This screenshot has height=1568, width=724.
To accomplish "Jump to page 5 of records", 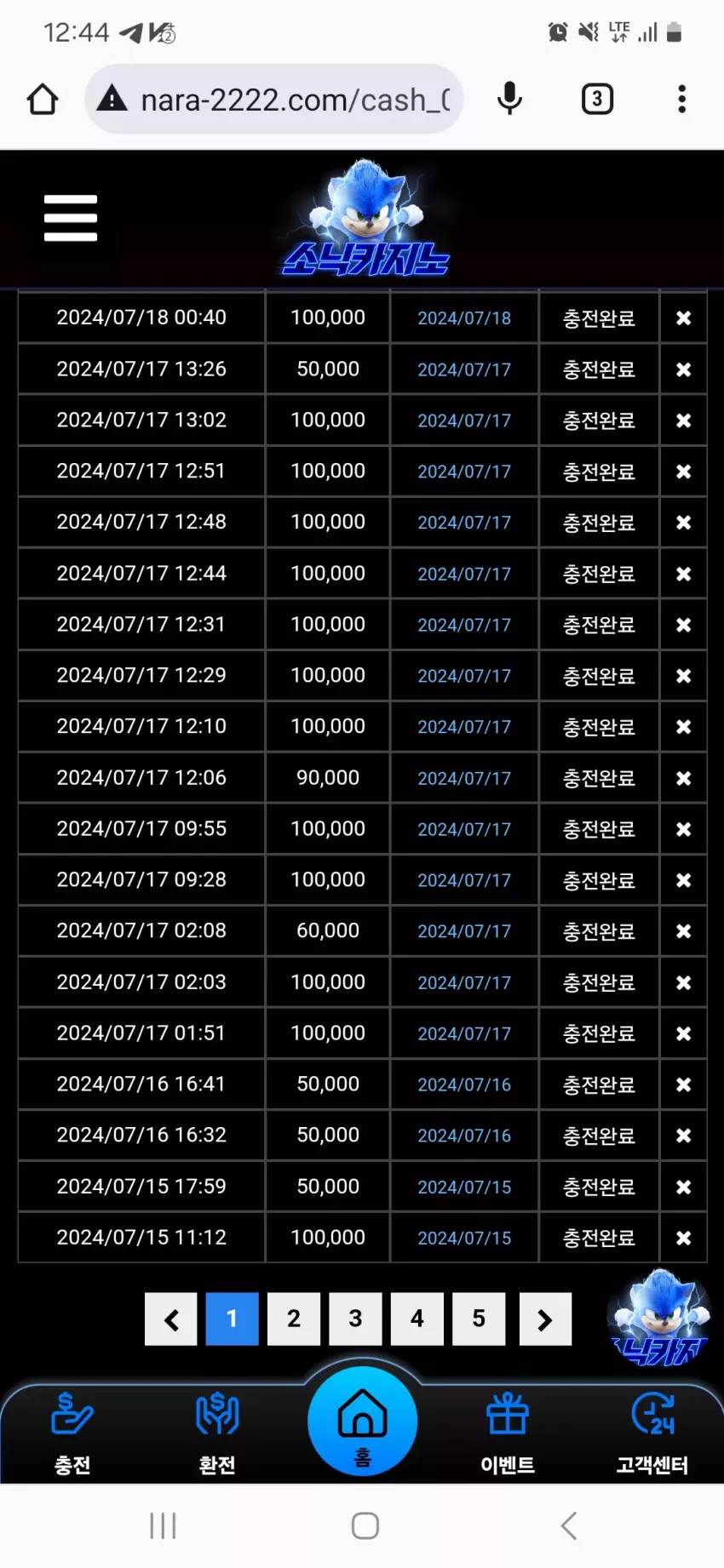I will click(479, 1319).
